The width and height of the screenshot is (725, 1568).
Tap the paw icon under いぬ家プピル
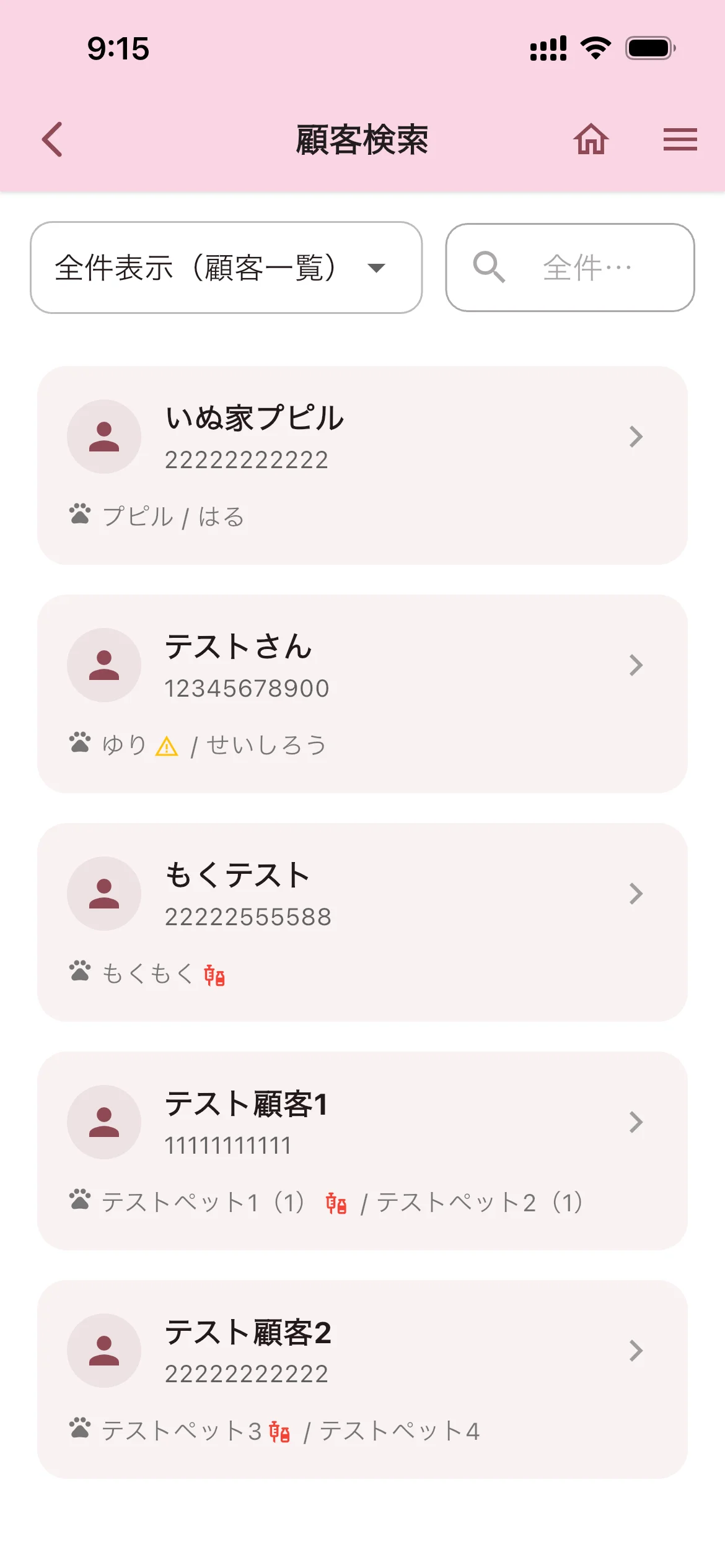tap(79, 515)
